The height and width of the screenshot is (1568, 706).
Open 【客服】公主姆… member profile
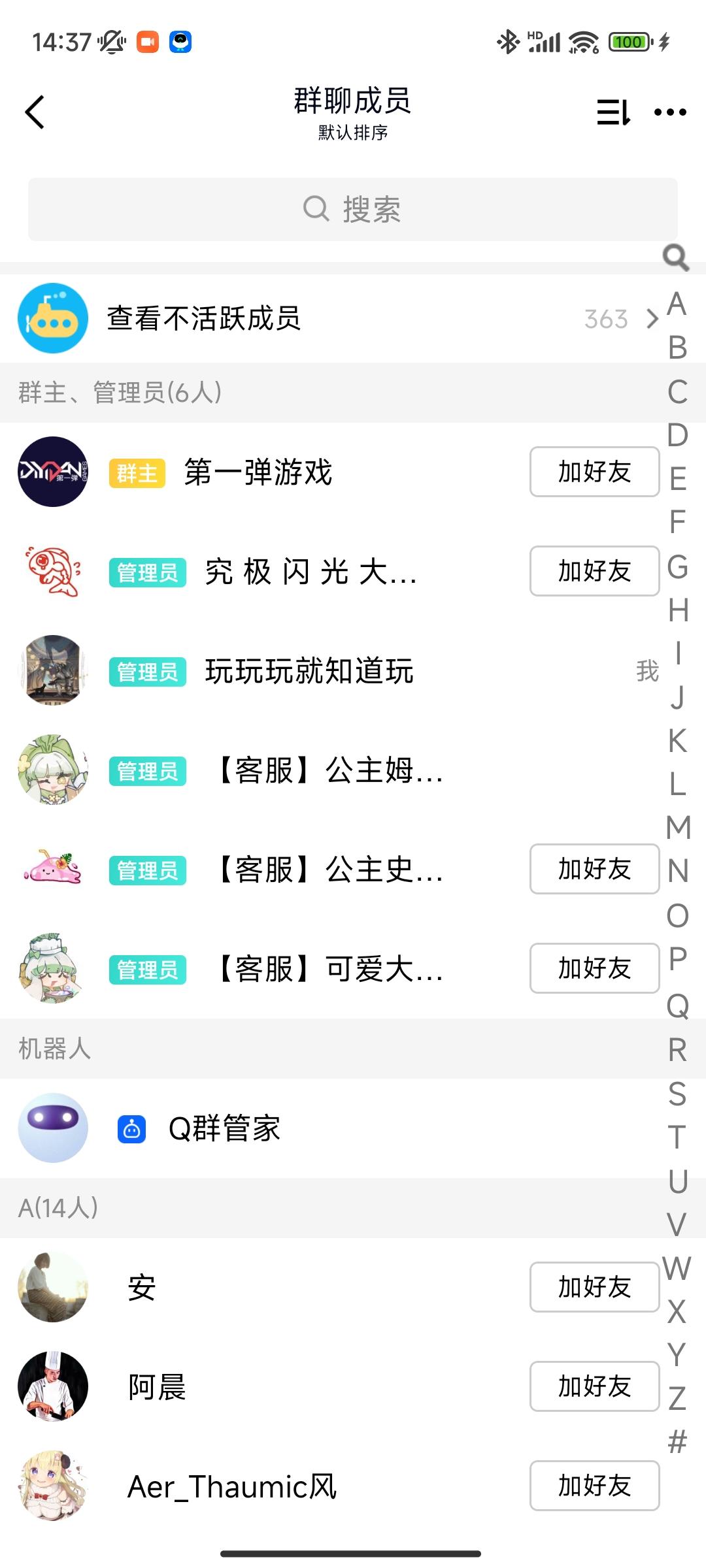pos(327,771)
